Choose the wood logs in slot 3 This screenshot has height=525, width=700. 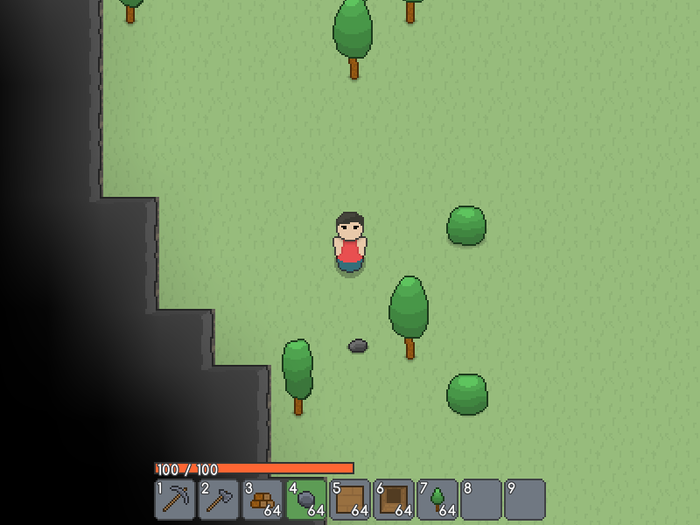tap(262, 499)
